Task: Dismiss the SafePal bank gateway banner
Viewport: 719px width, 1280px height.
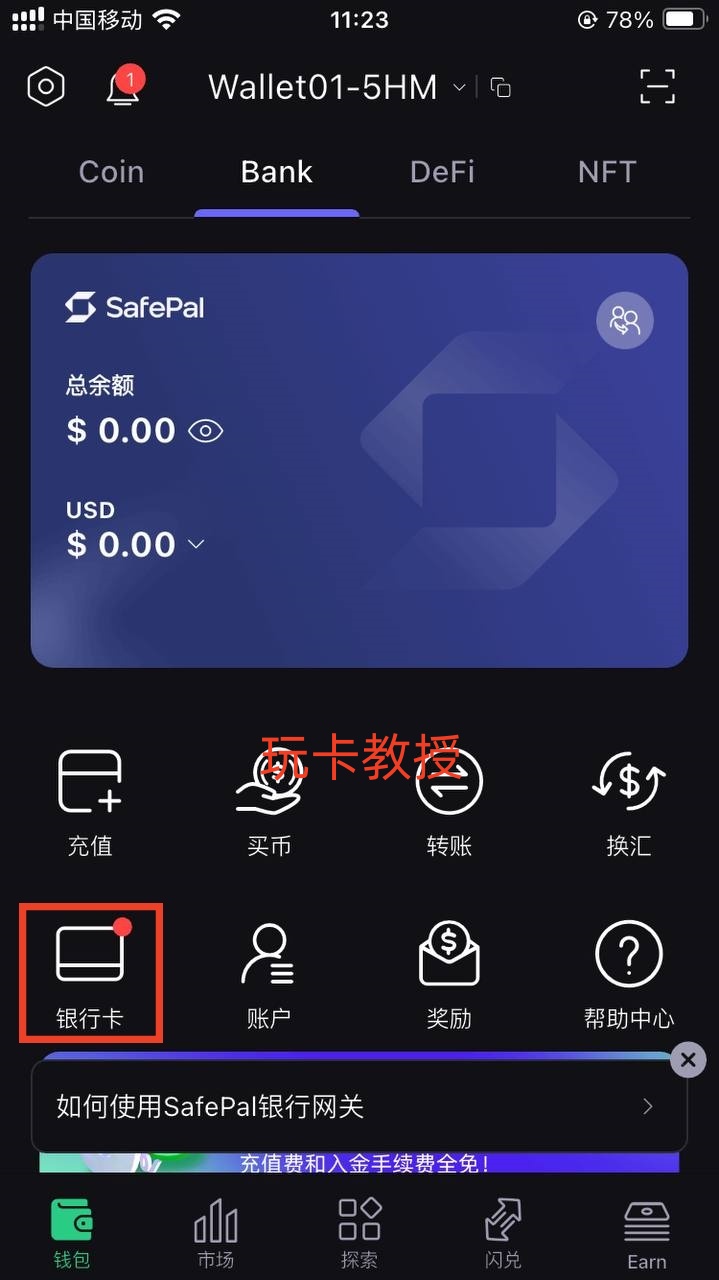Action: 688,1060
